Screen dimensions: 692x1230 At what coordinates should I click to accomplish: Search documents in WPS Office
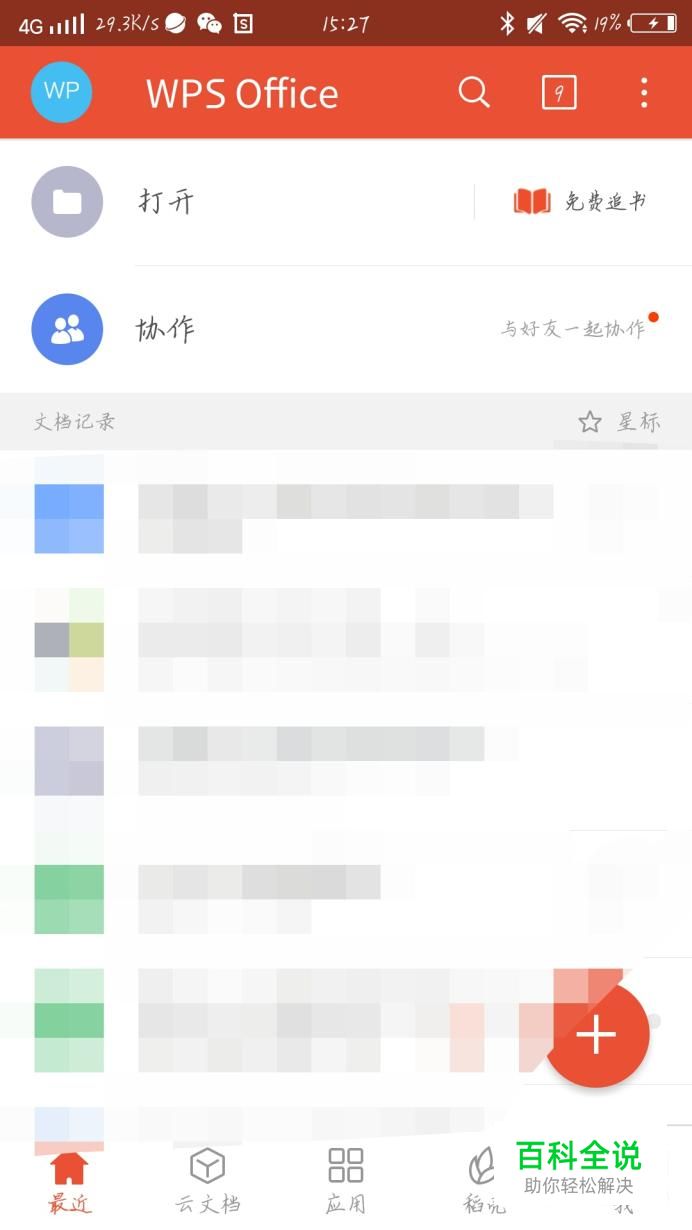tap(474, 93)
